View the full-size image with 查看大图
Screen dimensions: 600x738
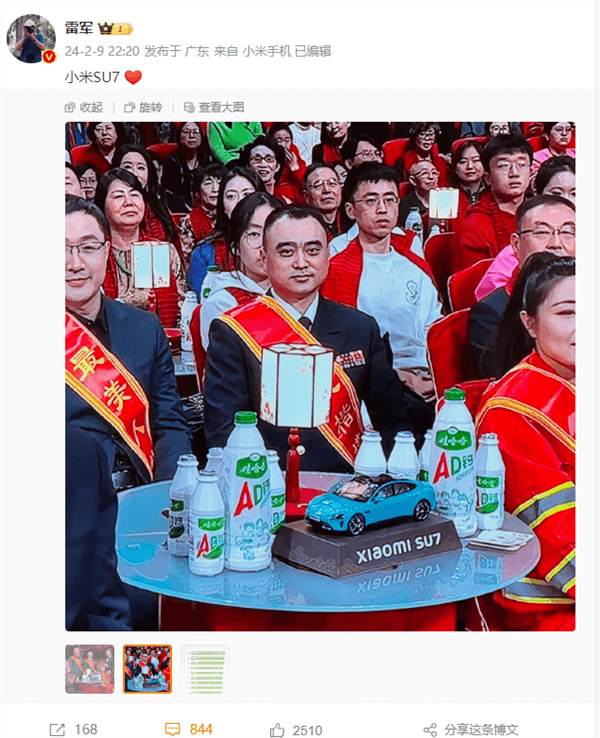[213, 107]
